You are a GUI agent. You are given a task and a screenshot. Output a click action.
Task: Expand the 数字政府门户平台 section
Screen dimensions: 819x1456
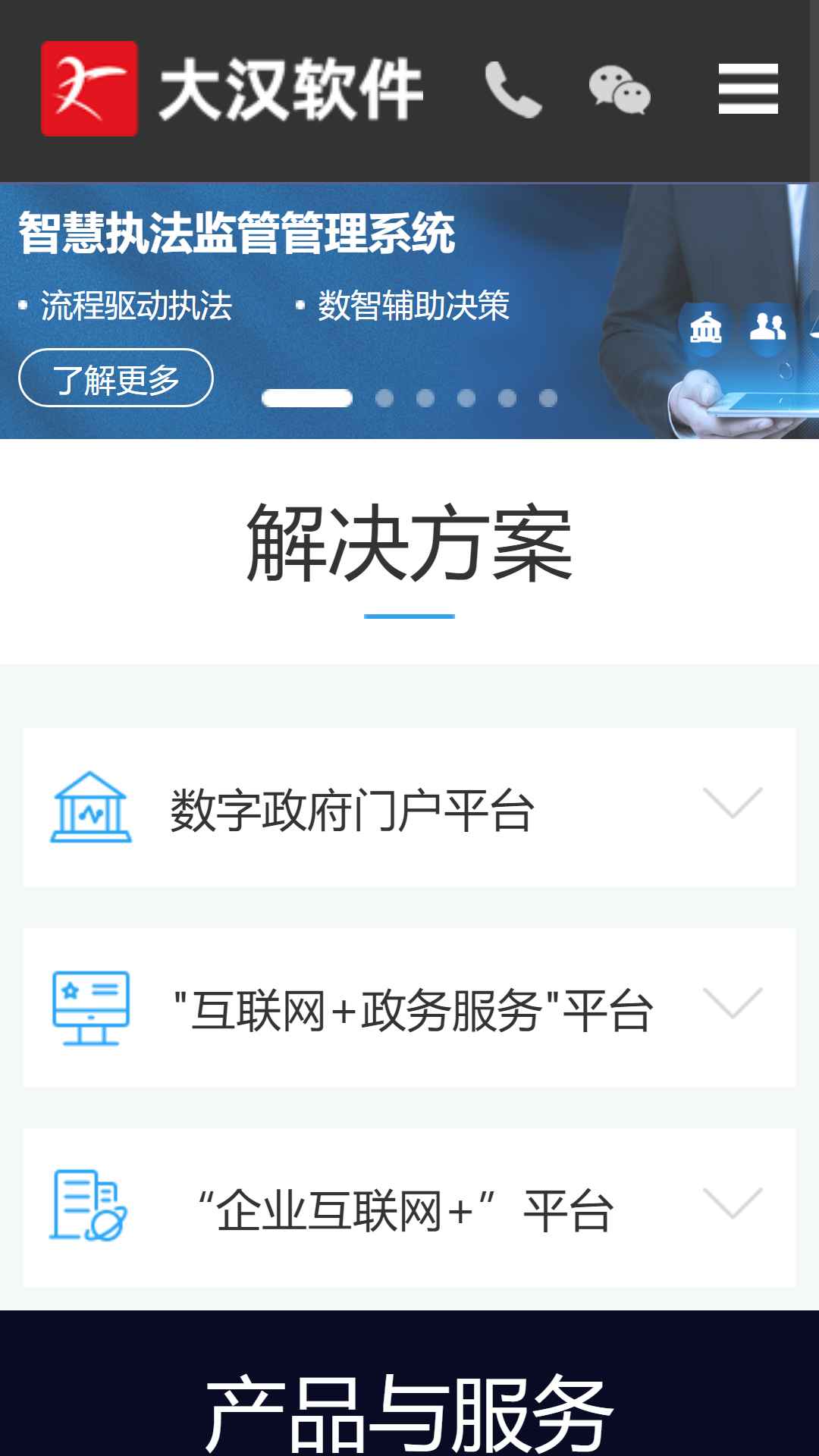(x=409, y=808)
